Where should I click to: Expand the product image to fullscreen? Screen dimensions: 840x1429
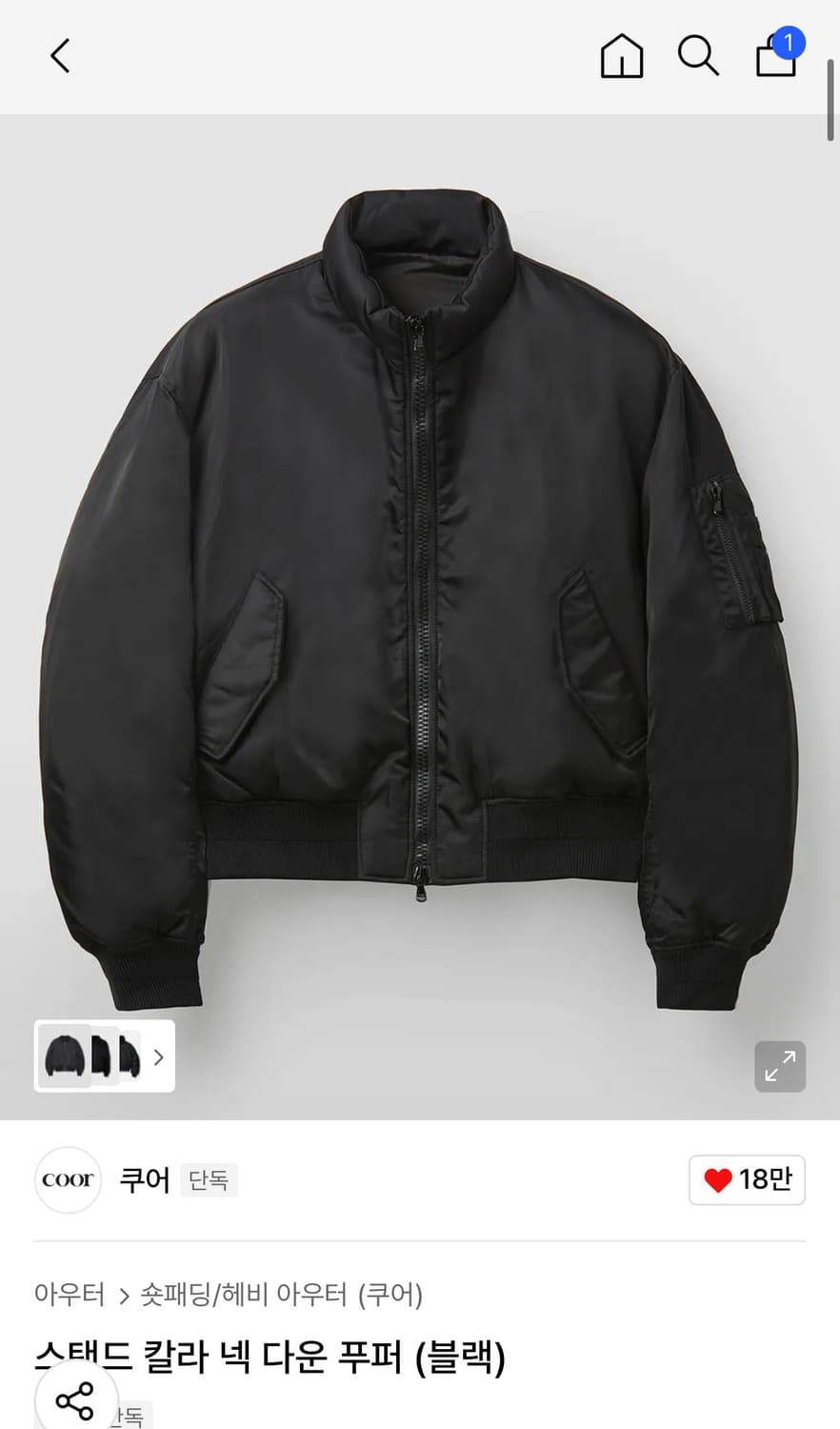coord(780,1066)
